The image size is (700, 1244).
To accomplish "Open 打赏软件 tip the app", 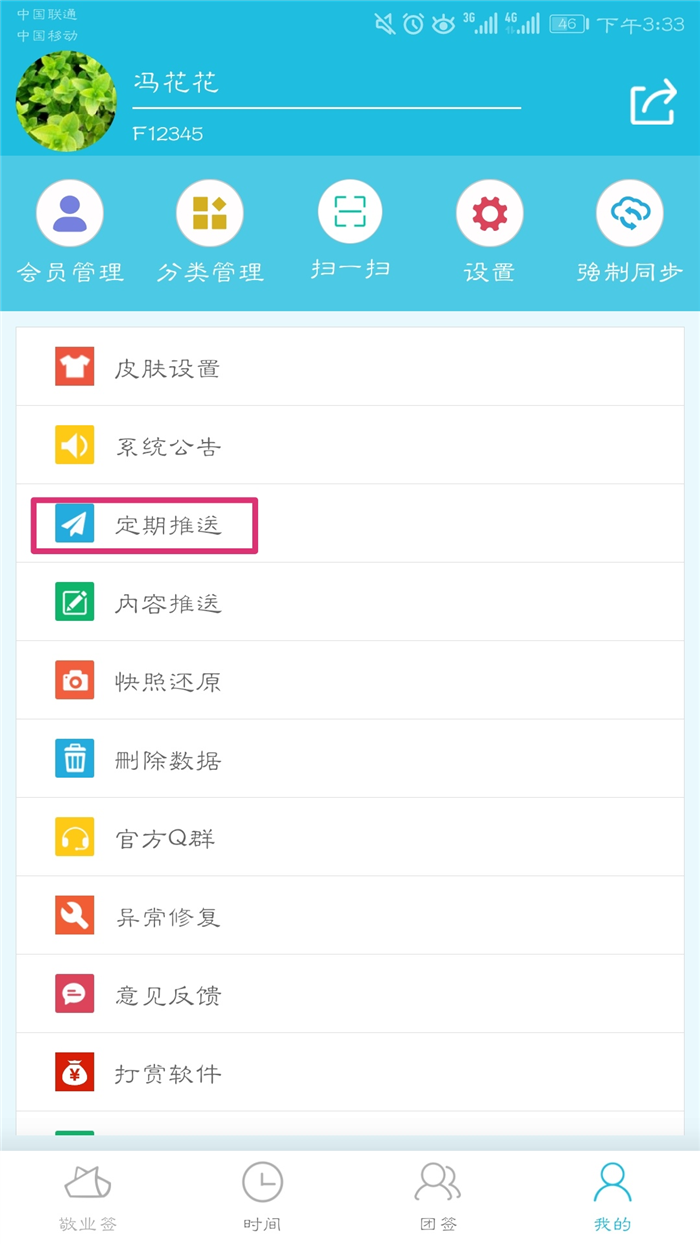I will [x=350, y=1072].
